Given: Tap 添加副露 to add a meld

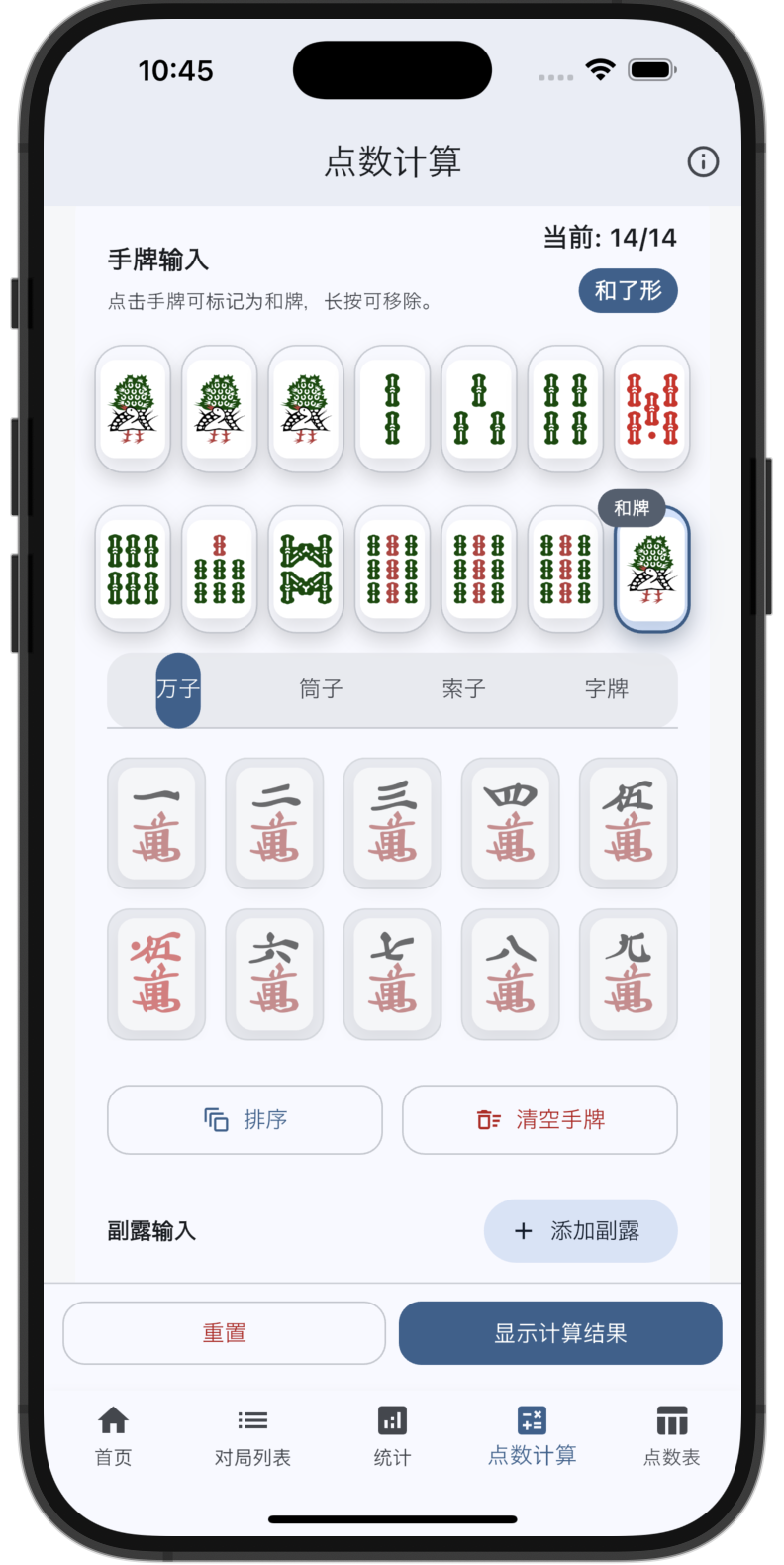Looking at the screenshot, I should tap(580, 1231).
